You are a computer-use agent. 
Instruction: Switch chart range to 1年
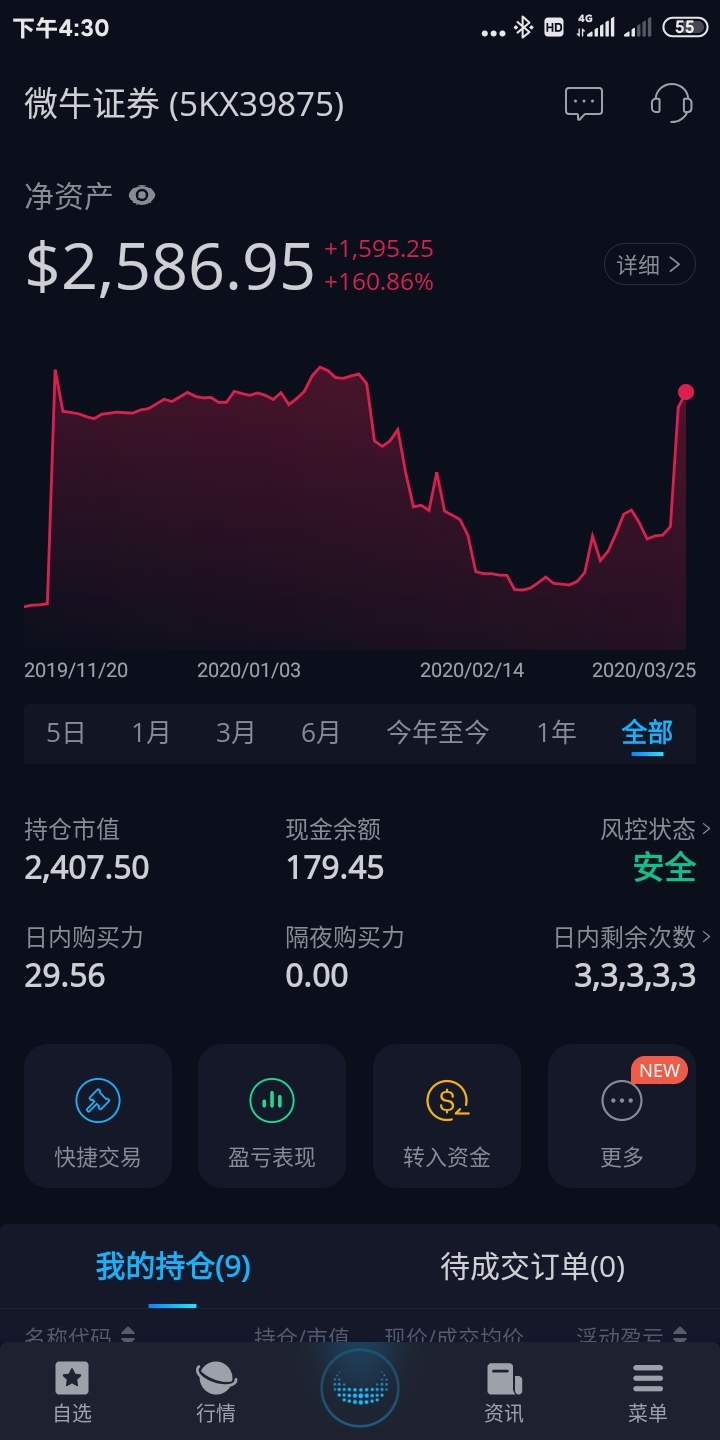[x=556, y=733]
